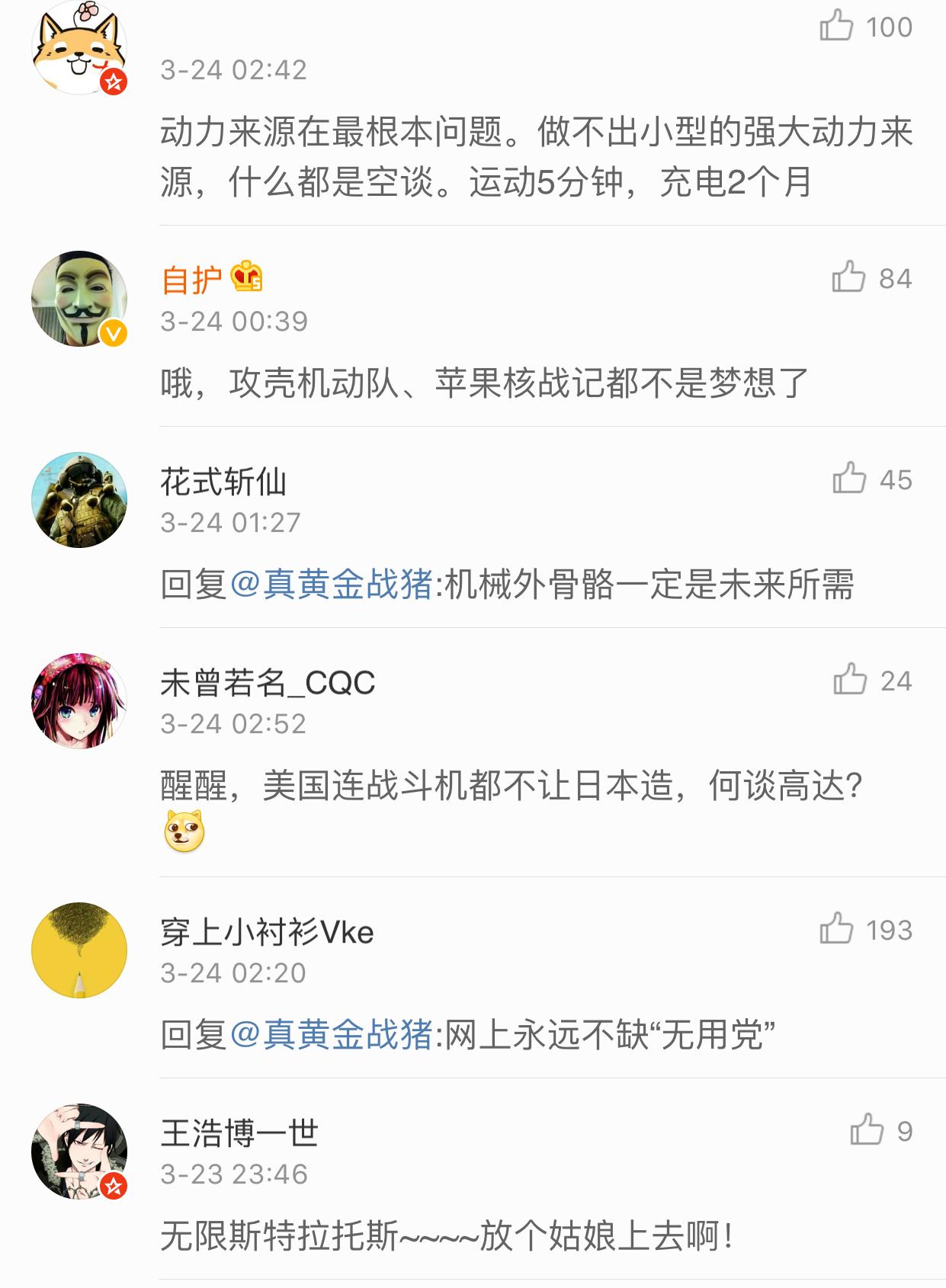
Task: Open the Shiba avatar of the top commenter
Action: click(x=79, y=47)
